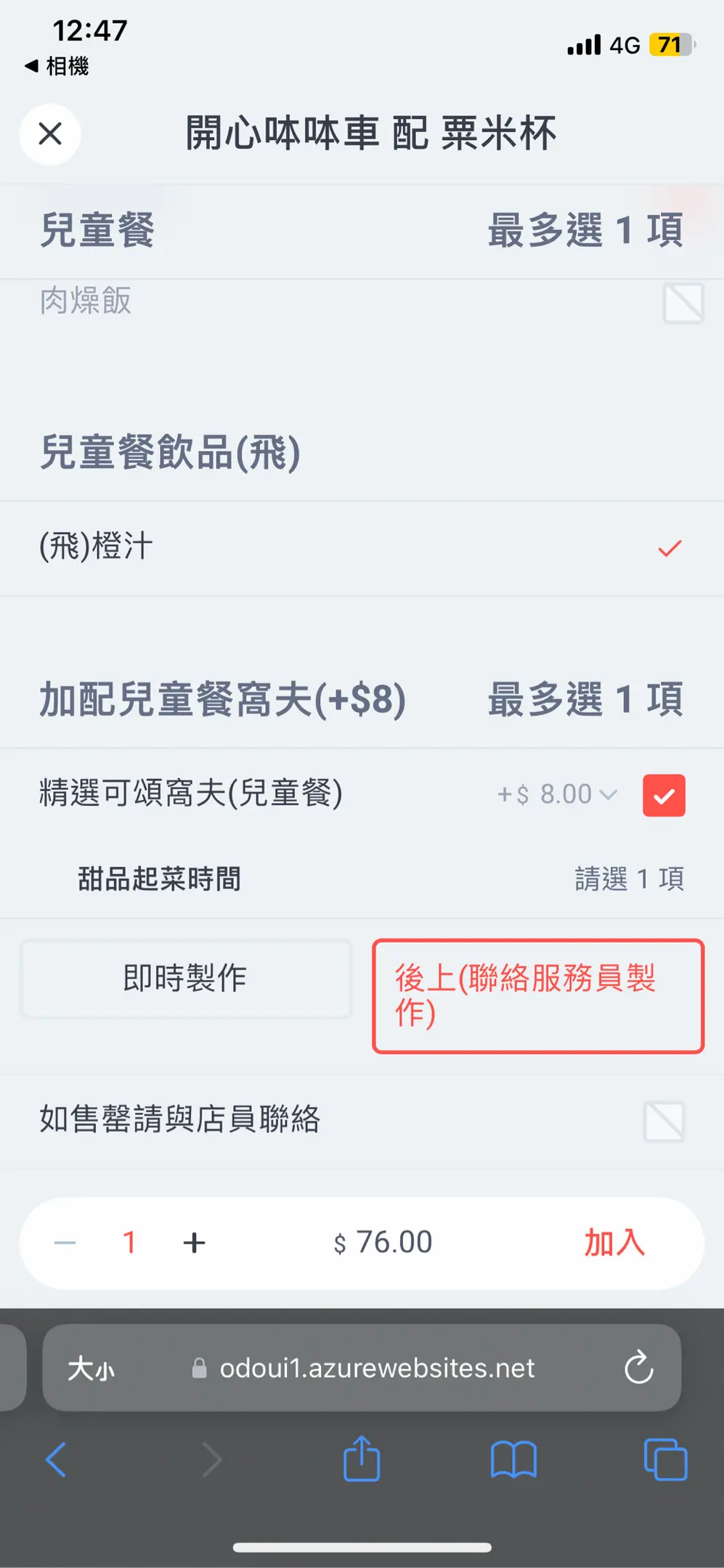Expand the +$ 8.00 waffle options chevron
This screenshot has width=724, height=1568.
[609, 795]
